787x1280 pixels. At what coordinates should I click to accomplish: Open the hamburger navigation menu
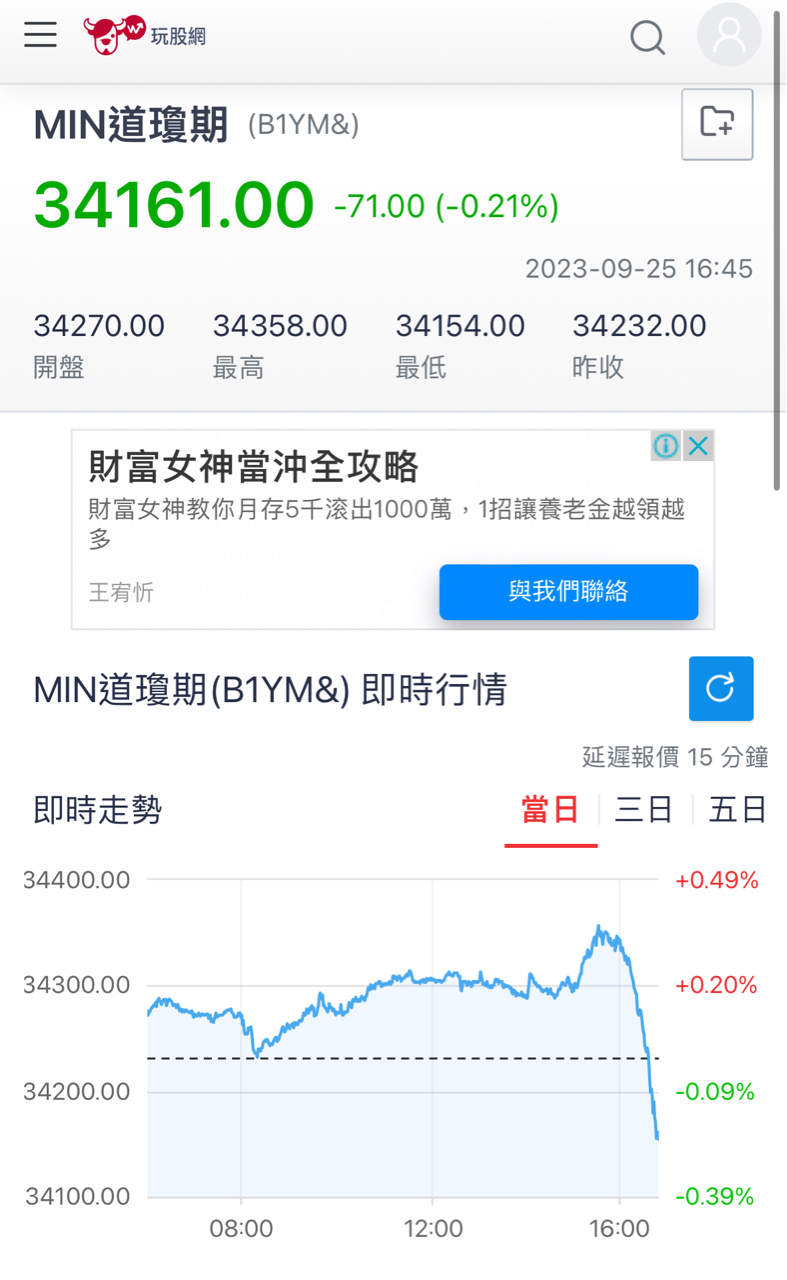[39, 34]
